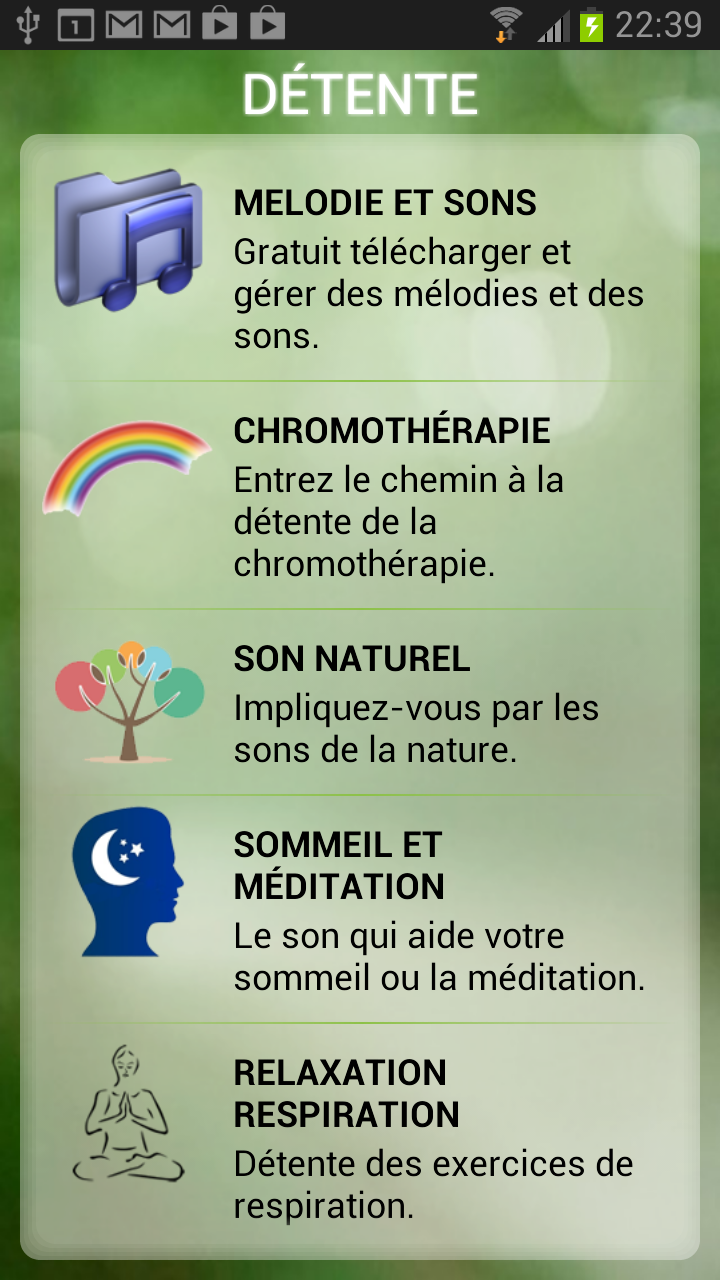The image size is (720, 1280).
Task: Go to Sommeil et Méditation
Action: [x=360, y=910]
